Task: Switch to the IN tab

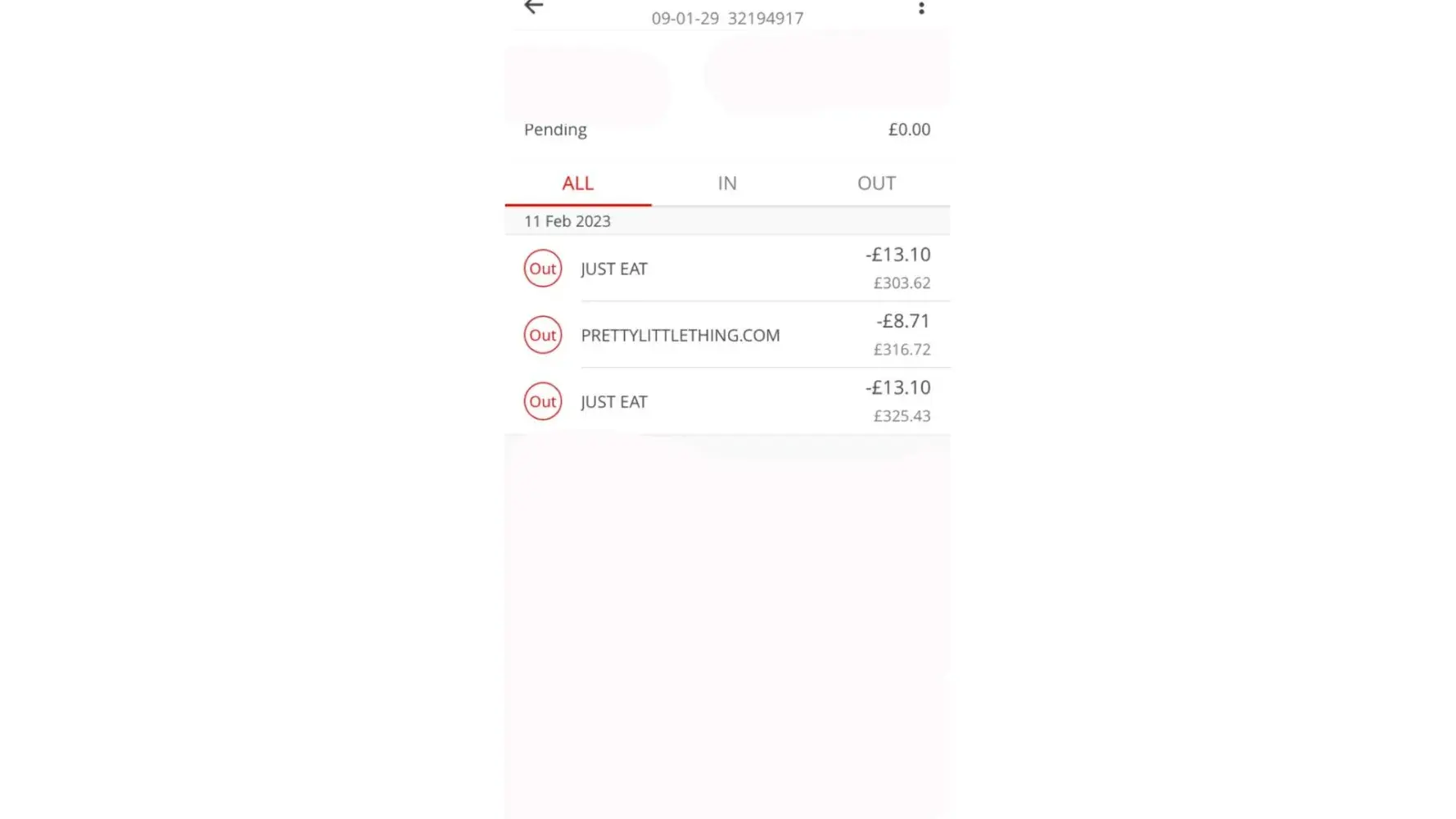Action: 726,183
